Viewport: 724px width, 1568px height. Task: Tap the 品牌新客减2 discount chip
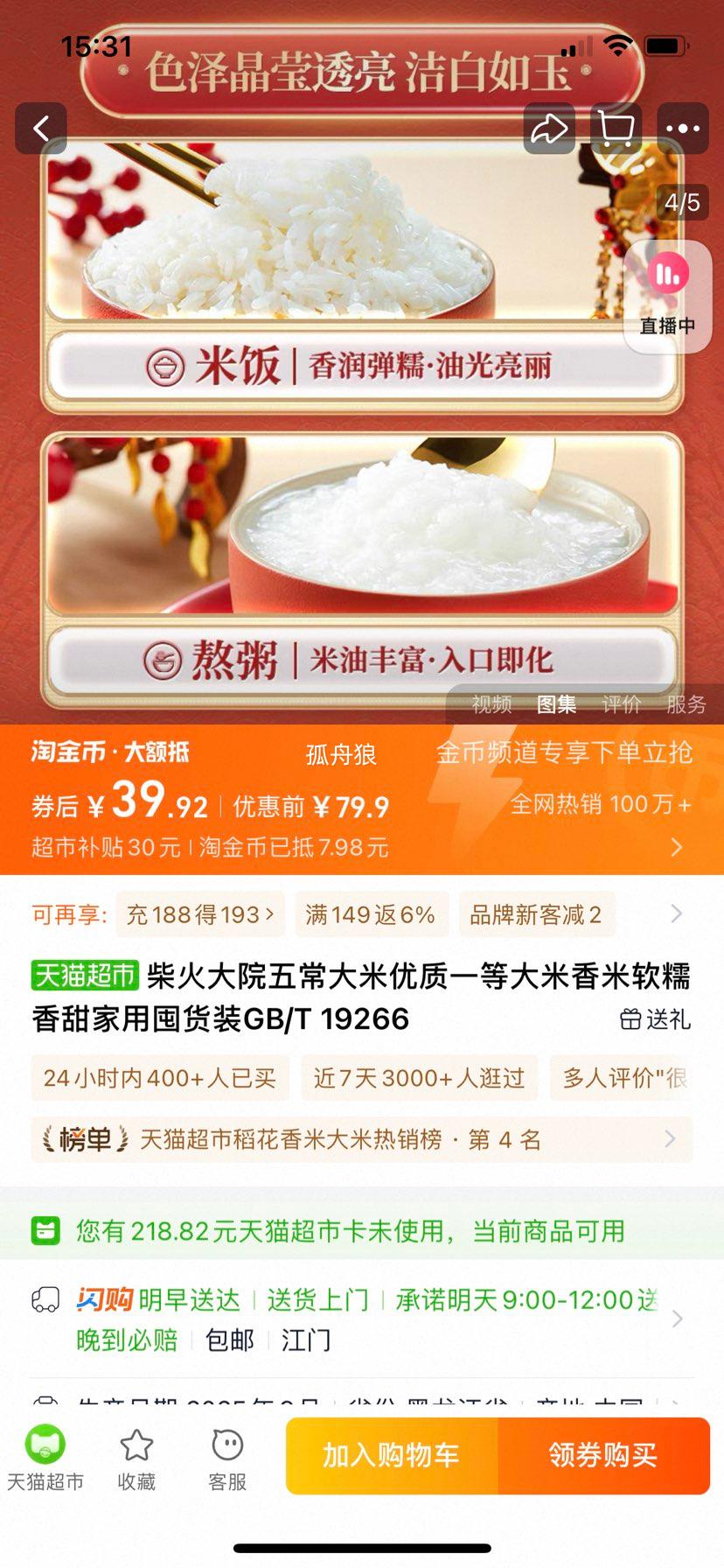(x=535, y=915)
